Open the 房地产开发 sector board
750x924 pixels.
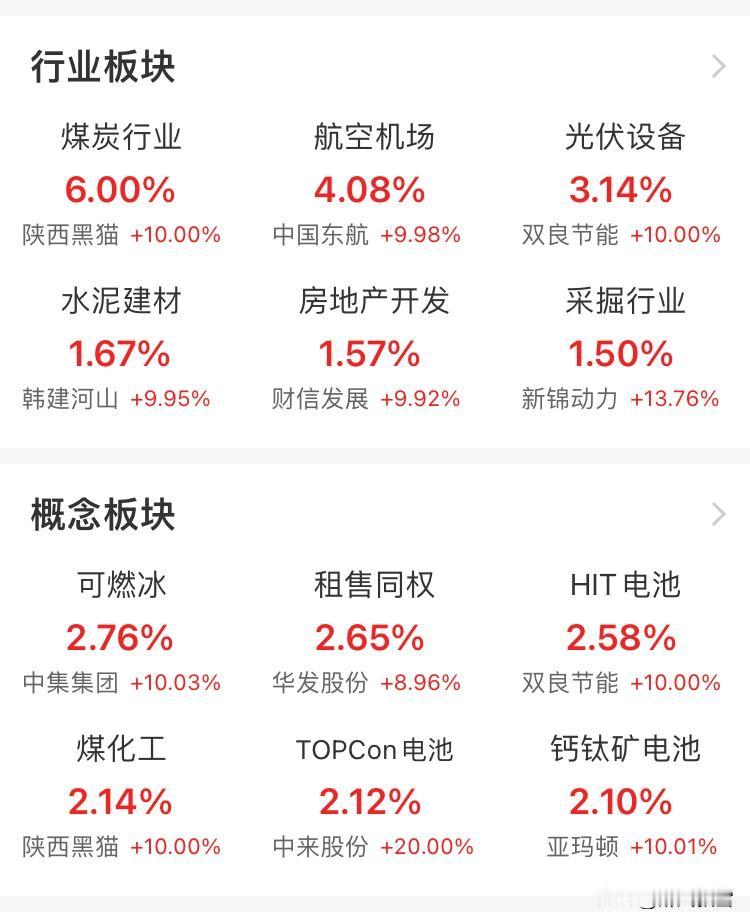(x=372, y=303)
